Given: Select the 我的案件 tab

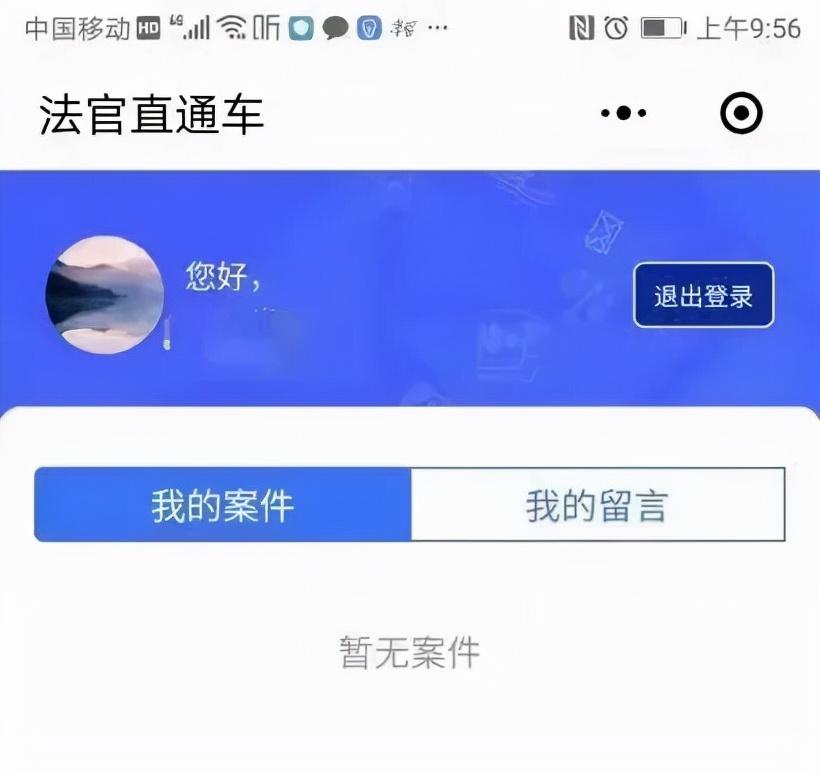Looking at the screenshot, I should tap(223, 505).
